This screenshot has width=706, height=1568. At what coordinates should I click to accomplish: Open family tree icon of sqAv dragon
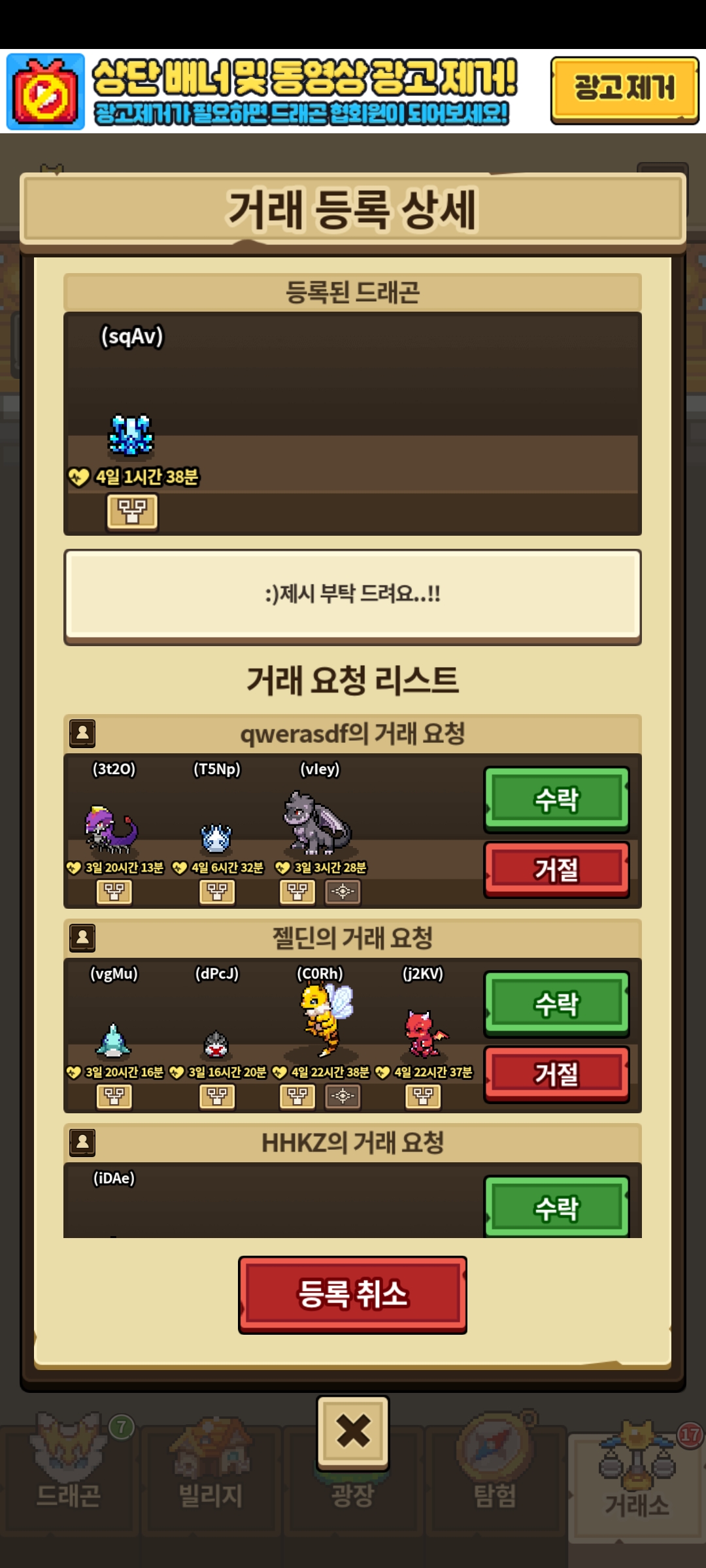tap(132, 511)
